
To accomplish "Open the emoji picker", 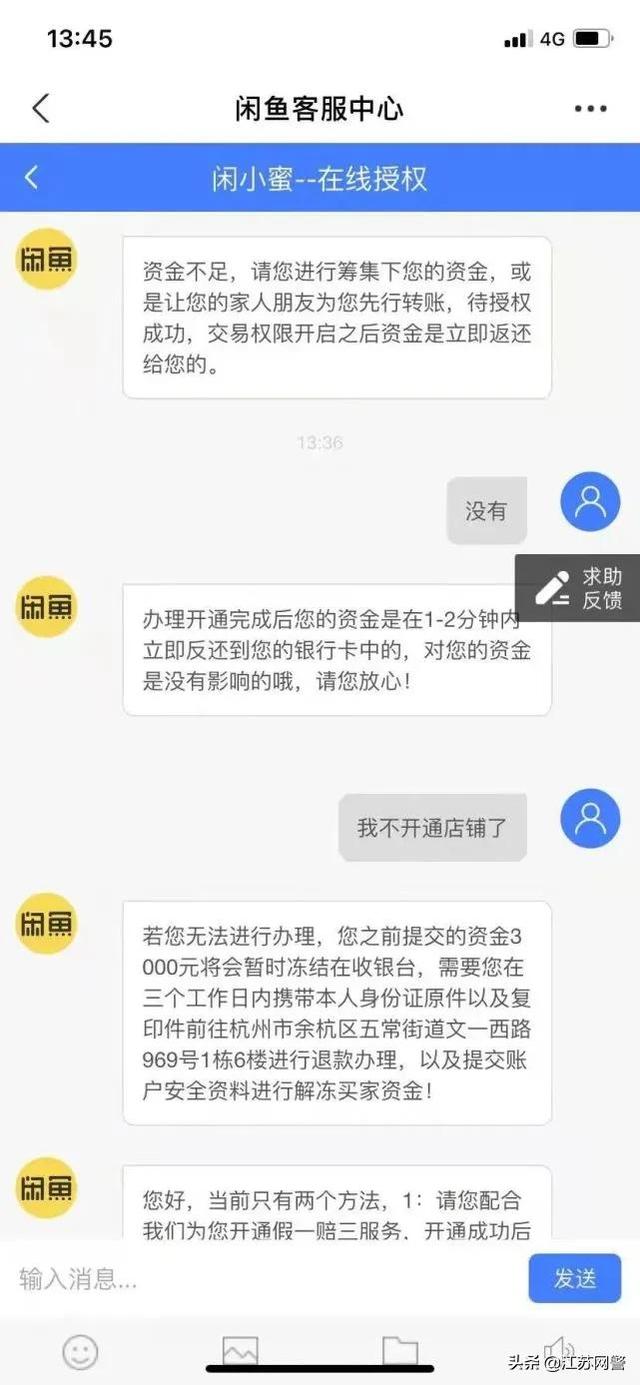I will pos(81,1352).
